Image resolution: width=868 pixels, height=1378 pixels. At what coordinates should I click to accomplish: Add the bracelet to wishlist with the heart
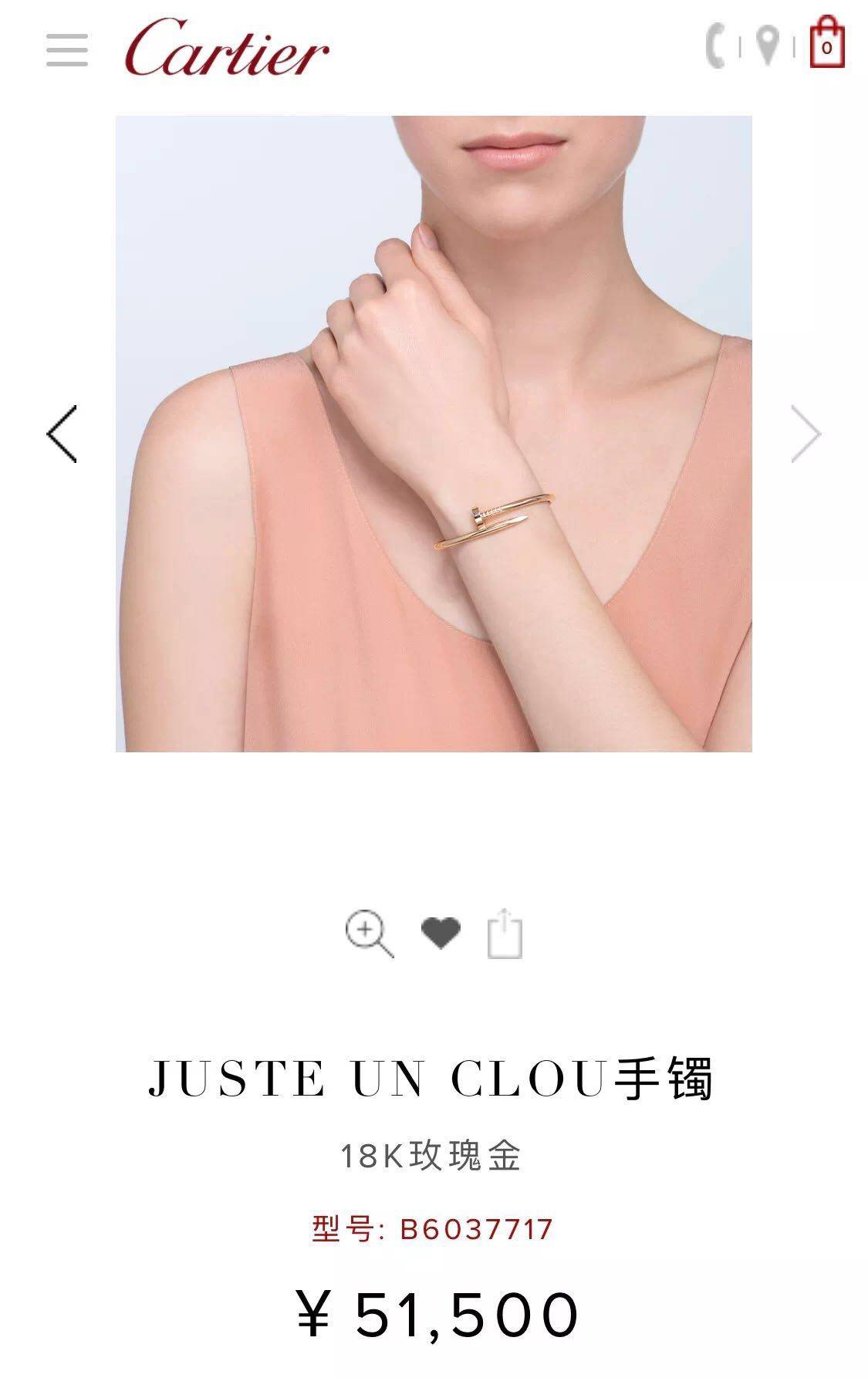point(441,932)
